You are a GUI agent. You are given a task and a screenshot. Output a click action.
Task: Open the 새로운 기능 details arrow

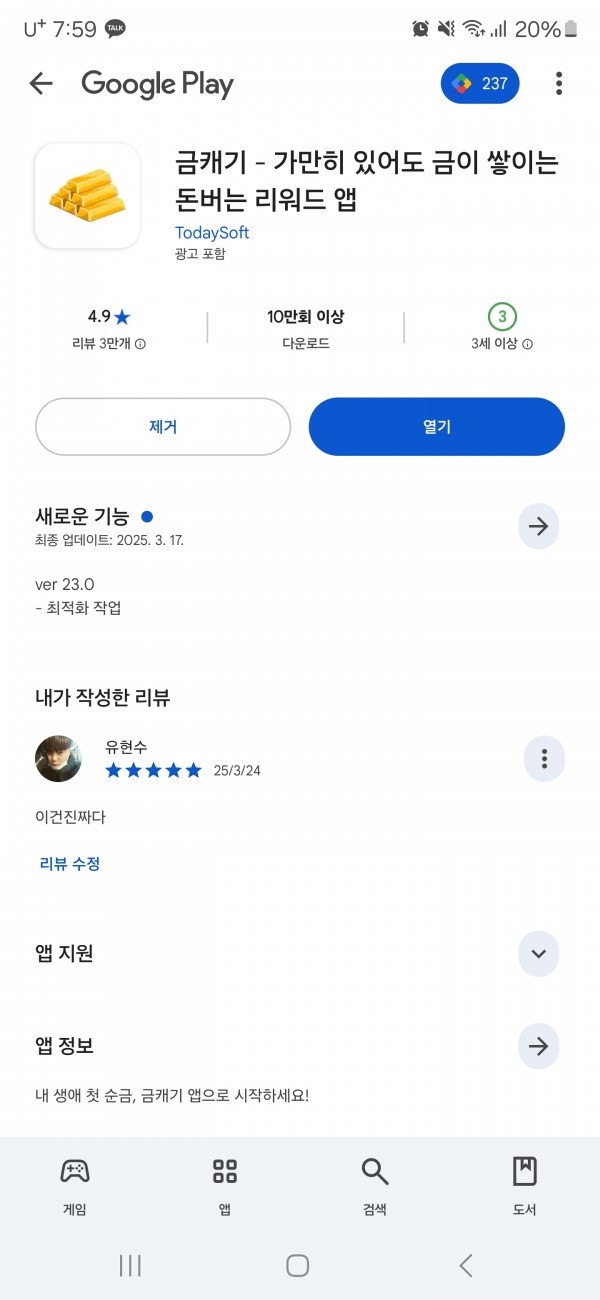coord(539,527)
